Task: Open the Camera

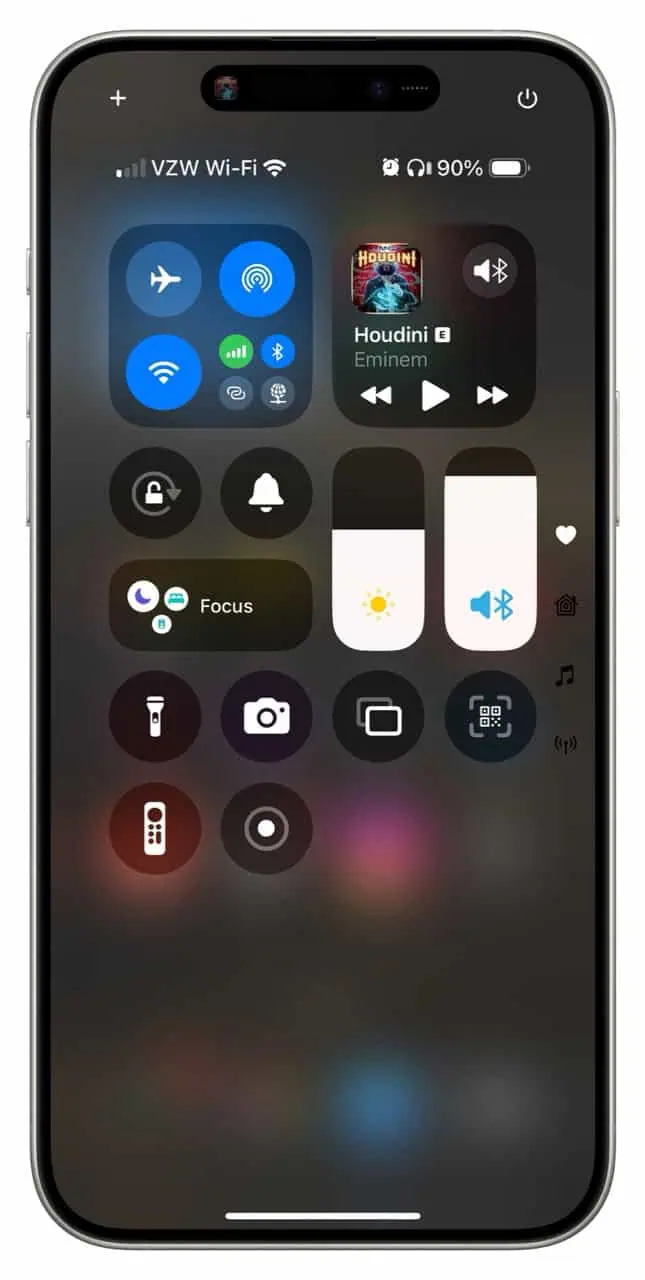Action: click(x=266, y=716)
